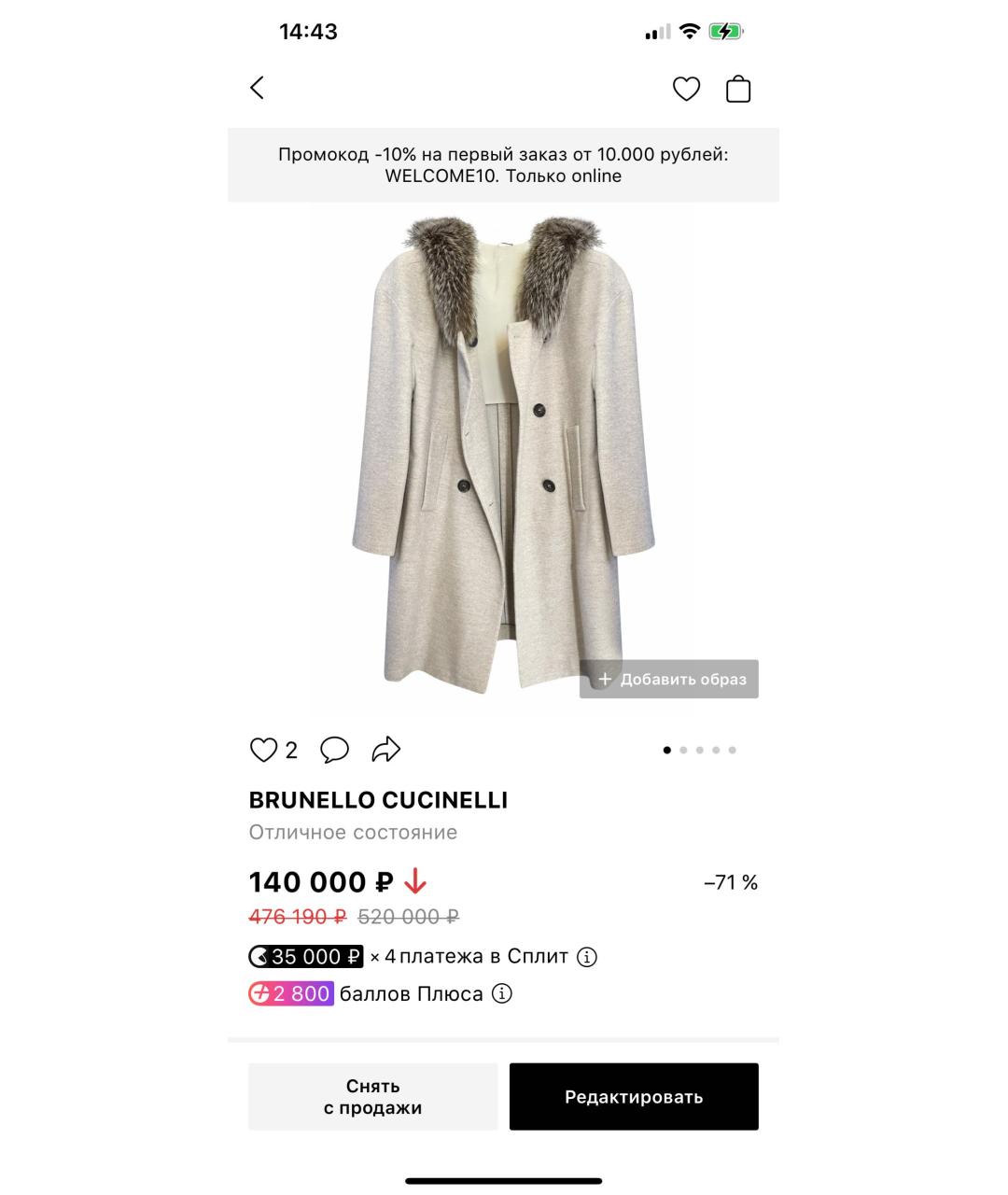Open info about баллов Плюса
The height and width of the screenshot is (1195, 1008).
click(502, 994)
